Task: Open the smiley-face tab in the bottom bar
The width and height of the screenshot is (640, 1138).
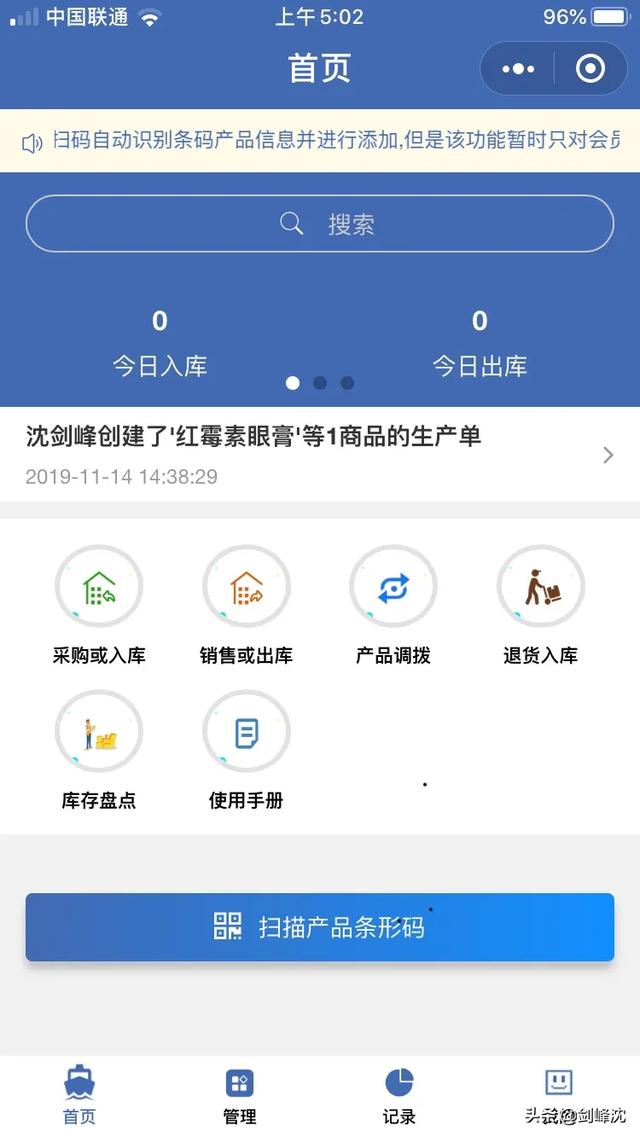Action: click(558, 1085)
